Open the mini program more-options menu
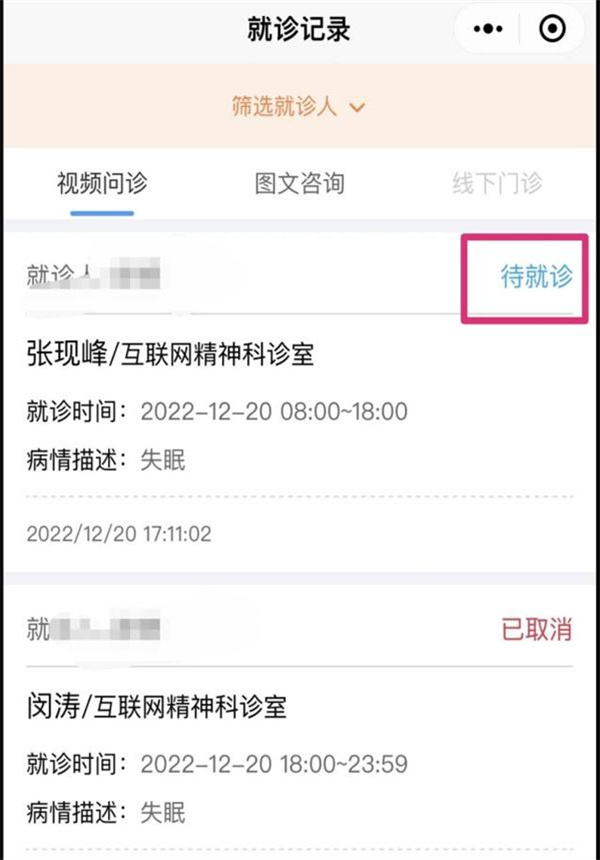Viewport: 600px width, 860px height. click(493, 30)
